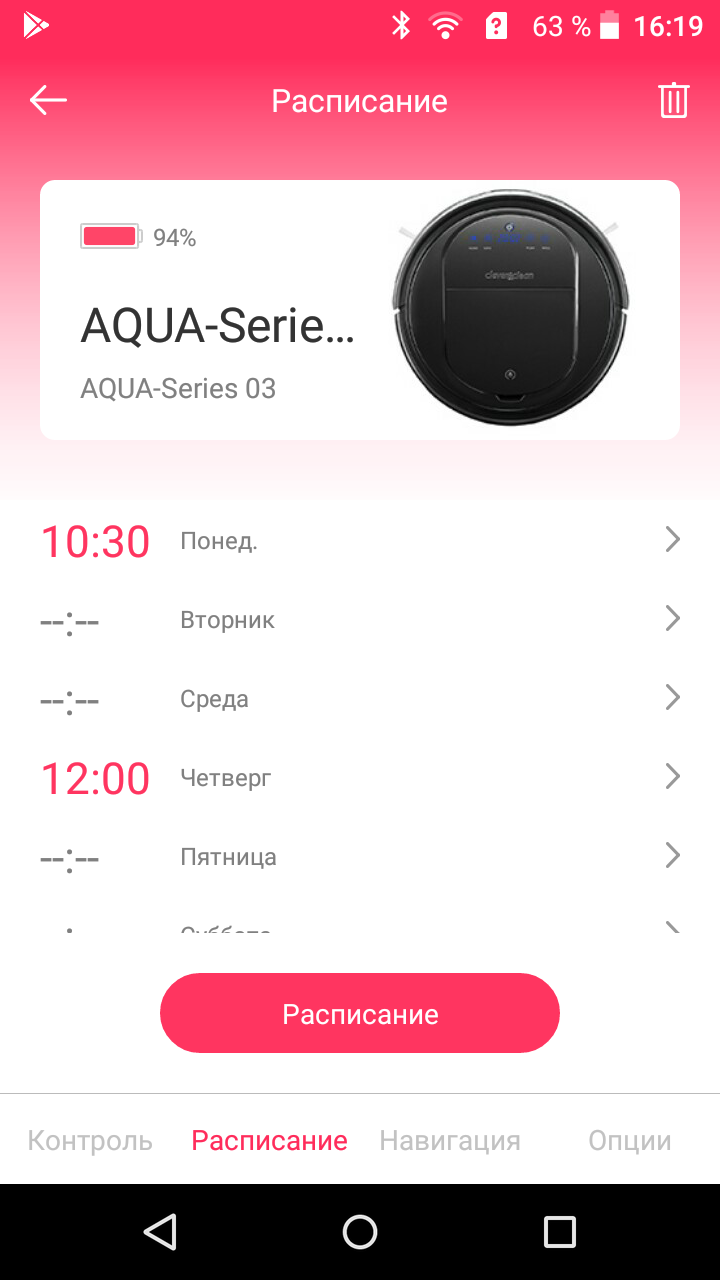Switch to the Контроль tab
Image resolution: width=720 pixels, height=1280 pixels.
pos(90,1141)
